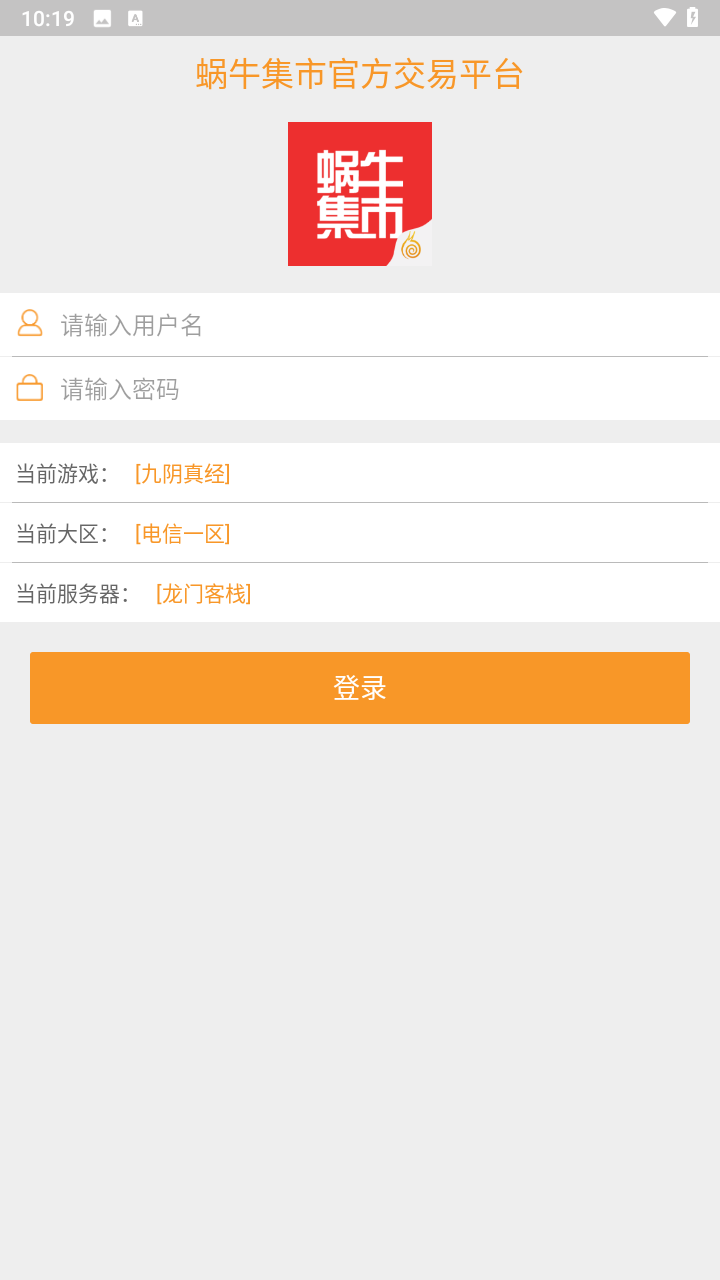The width and height of the screenshot is (720, 1280).
Task: Tap the username field 请输入用户名
Action: [x=380, y=325]
